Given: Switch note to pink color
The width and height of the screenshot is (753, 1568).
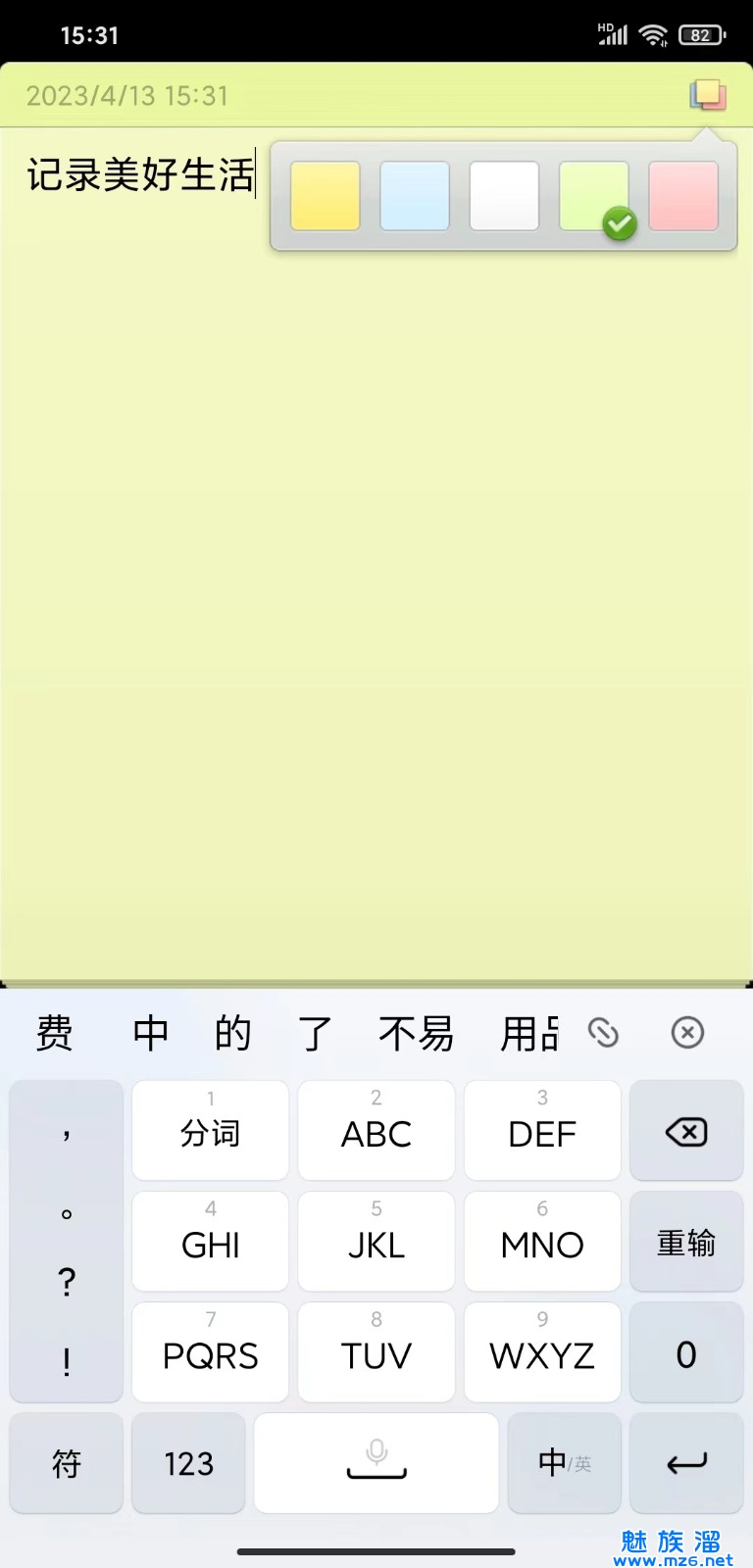Looking at the screenshot, I should pos(683,196).
